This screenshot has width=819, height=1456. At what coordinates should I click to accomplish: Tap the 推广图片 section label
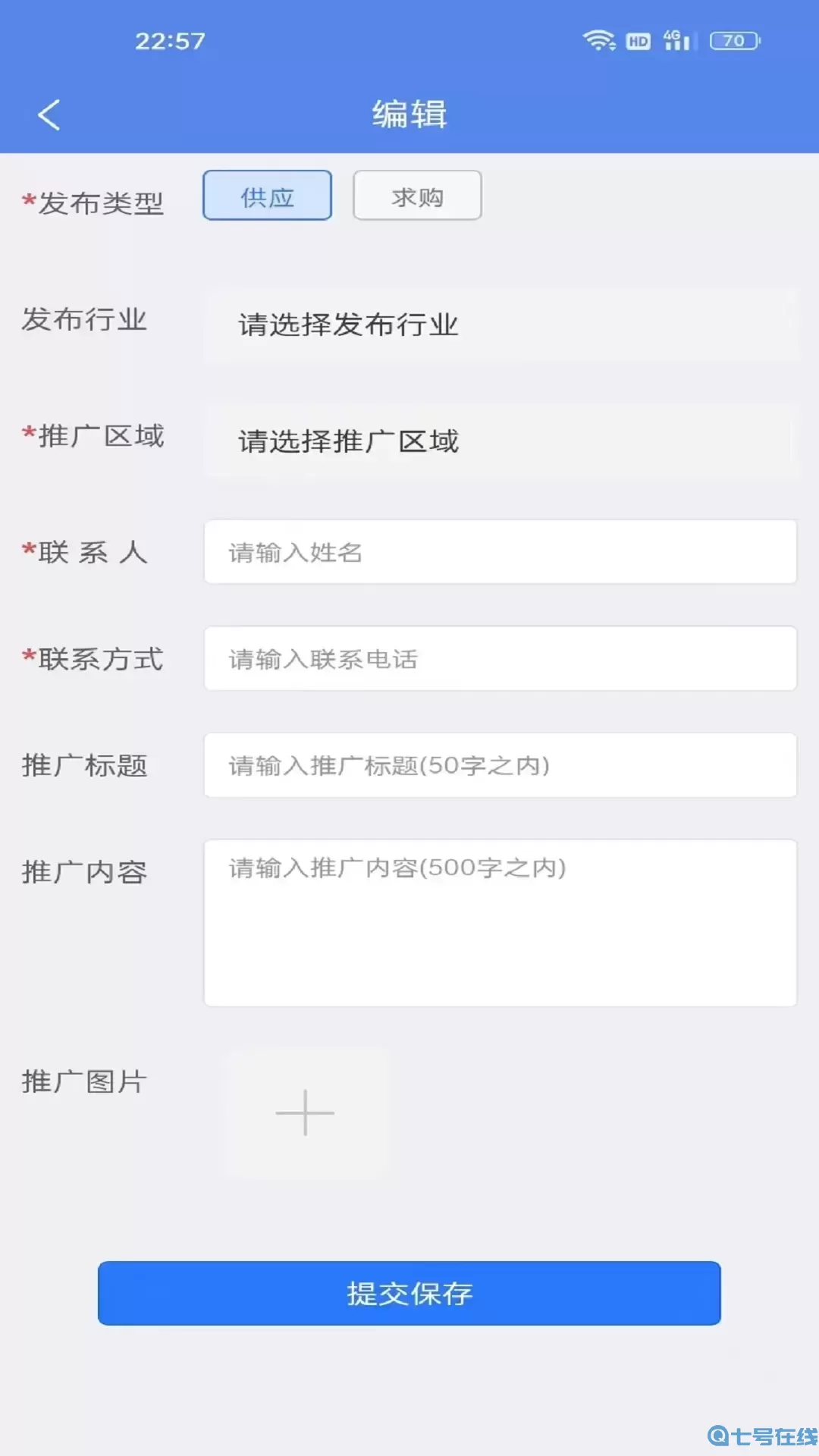click(x=83, y=1082)
